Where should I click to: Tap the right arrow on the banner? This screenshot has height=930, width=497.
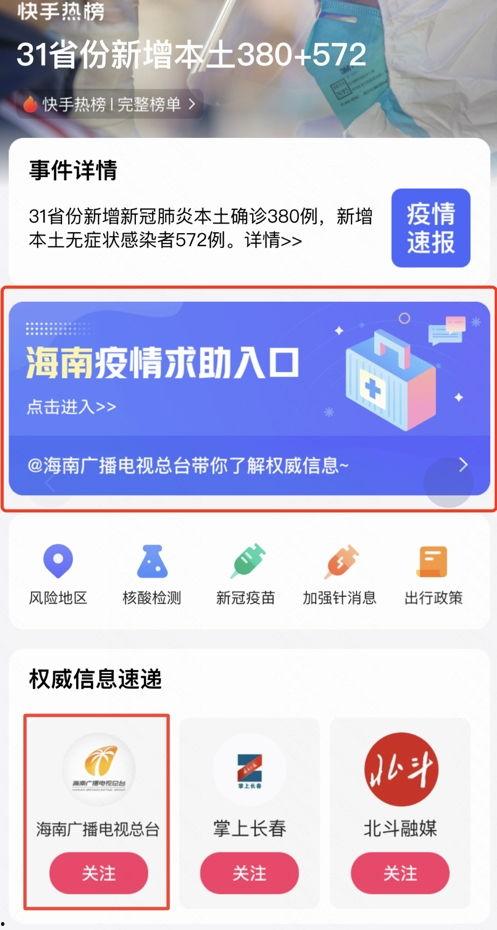click(x=463, y=465)
